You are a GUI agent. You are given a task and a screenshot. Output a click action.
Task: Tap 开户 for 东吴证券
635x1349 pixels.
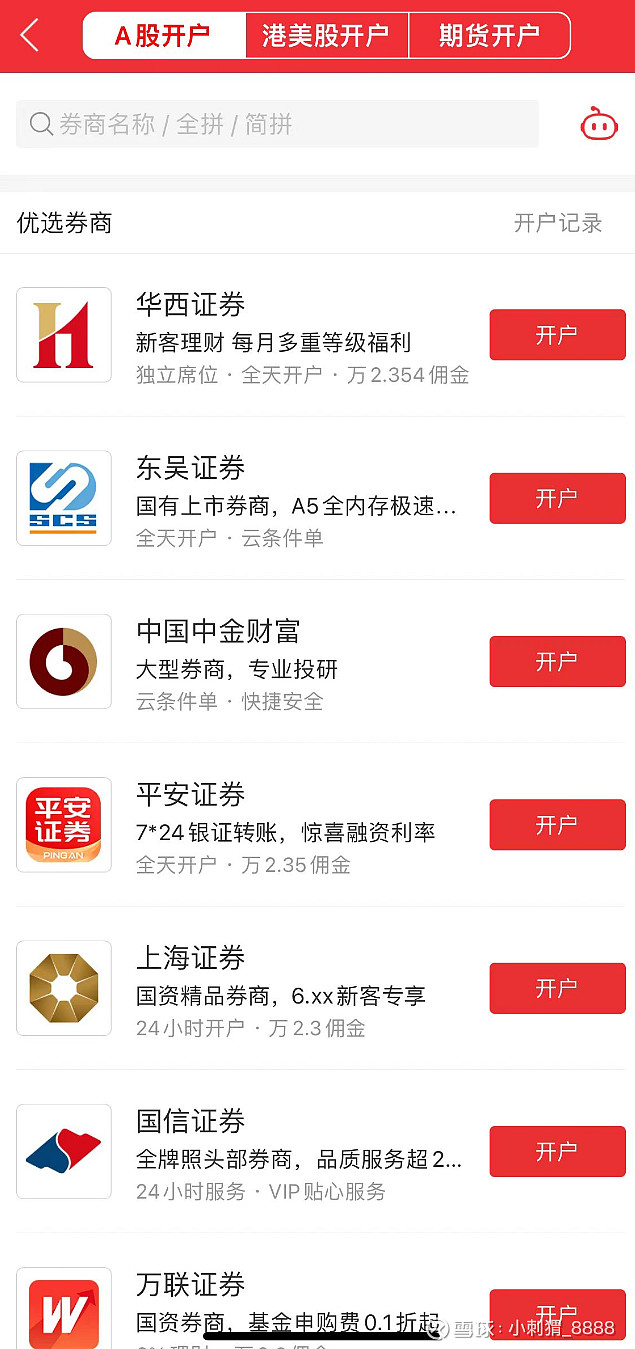557,498
